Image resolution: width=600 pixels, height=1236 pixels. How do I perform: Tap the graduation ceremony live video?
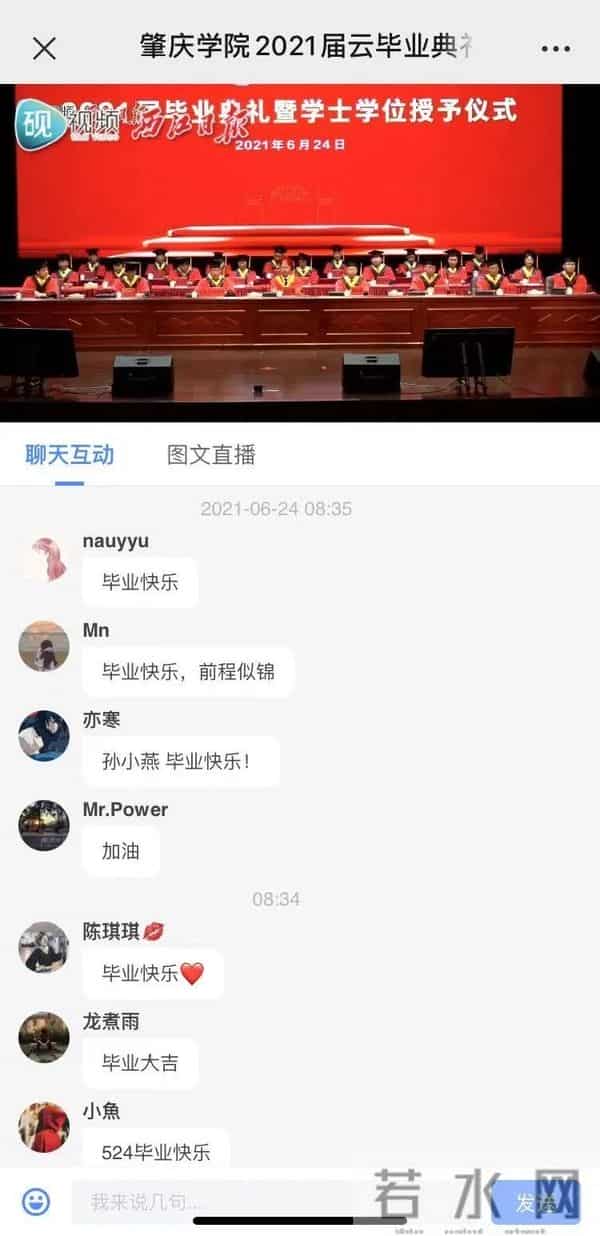300,252
